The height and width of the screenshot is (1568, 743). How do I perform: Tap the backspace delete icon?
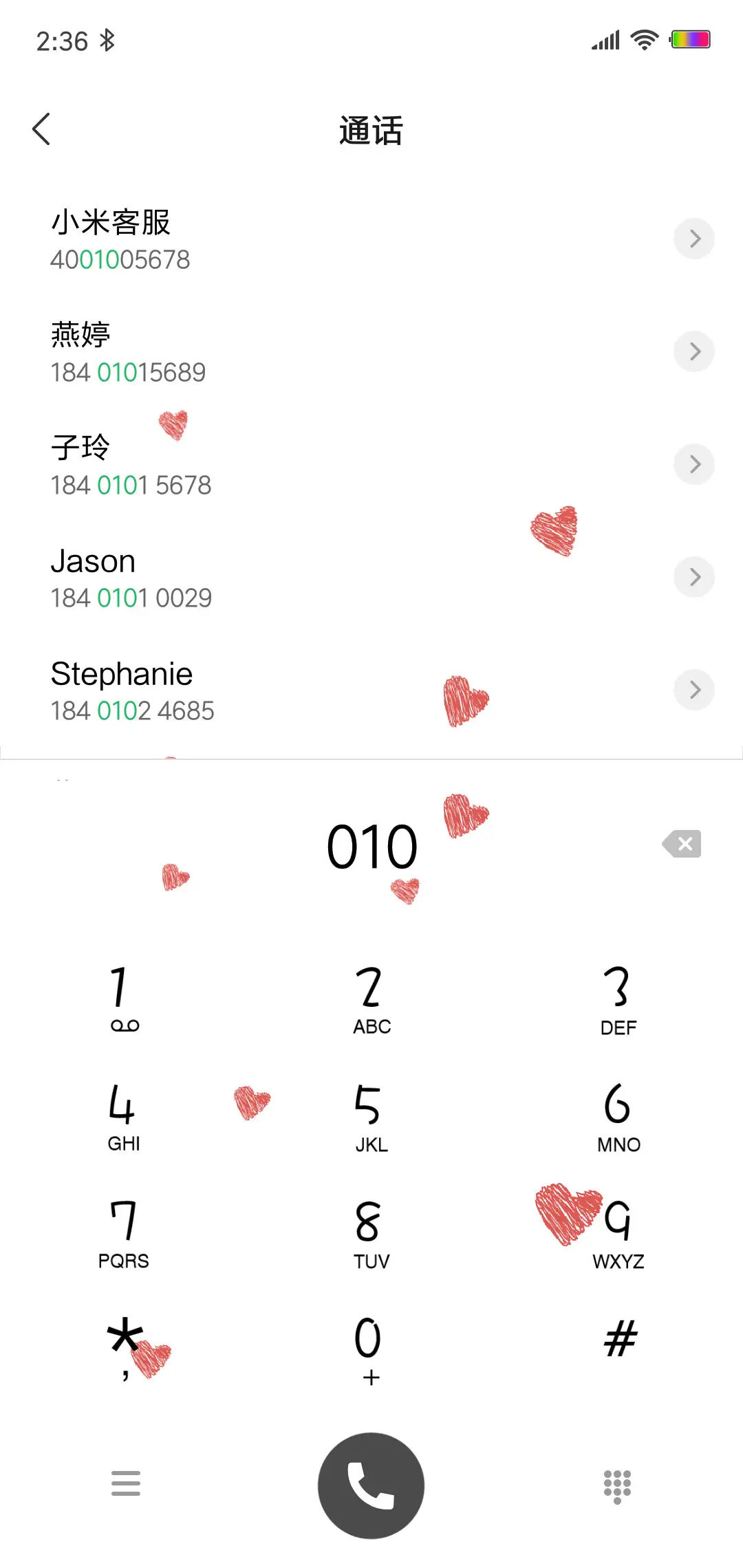point(682,844)
